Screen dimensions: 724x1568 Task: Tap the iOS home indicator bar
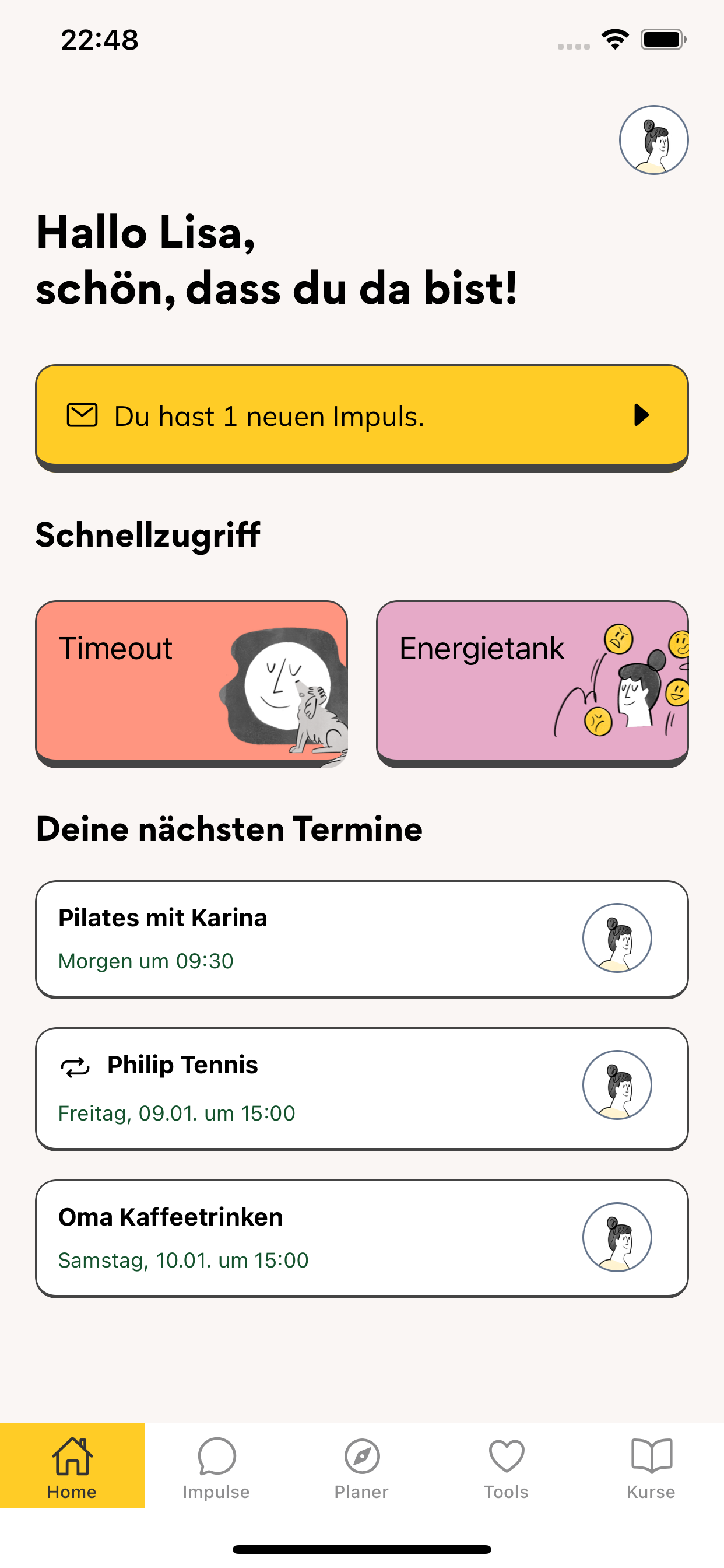(362, 1548)
